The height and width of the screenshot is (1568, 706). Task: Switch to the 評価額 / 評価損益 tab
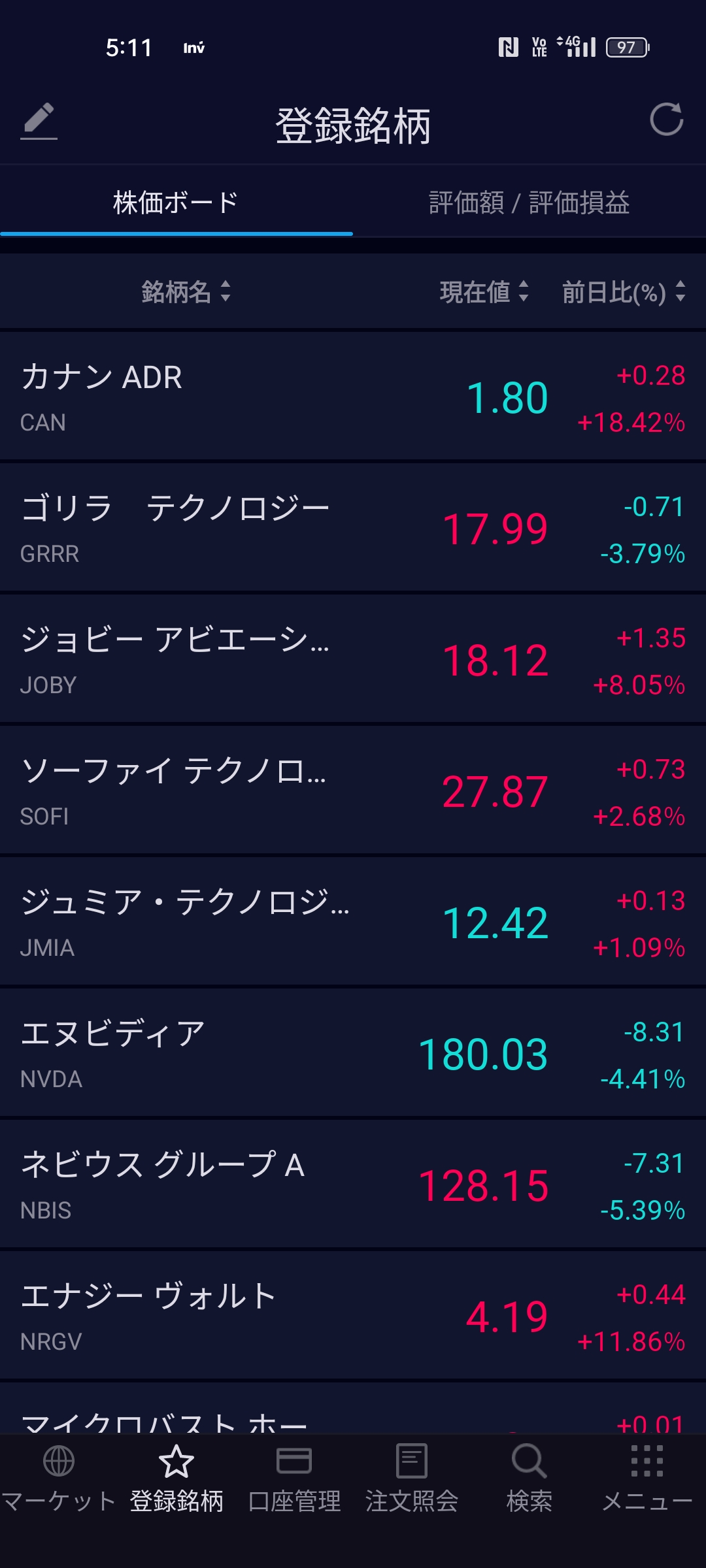pyautogui.click(x=529, y=203)
